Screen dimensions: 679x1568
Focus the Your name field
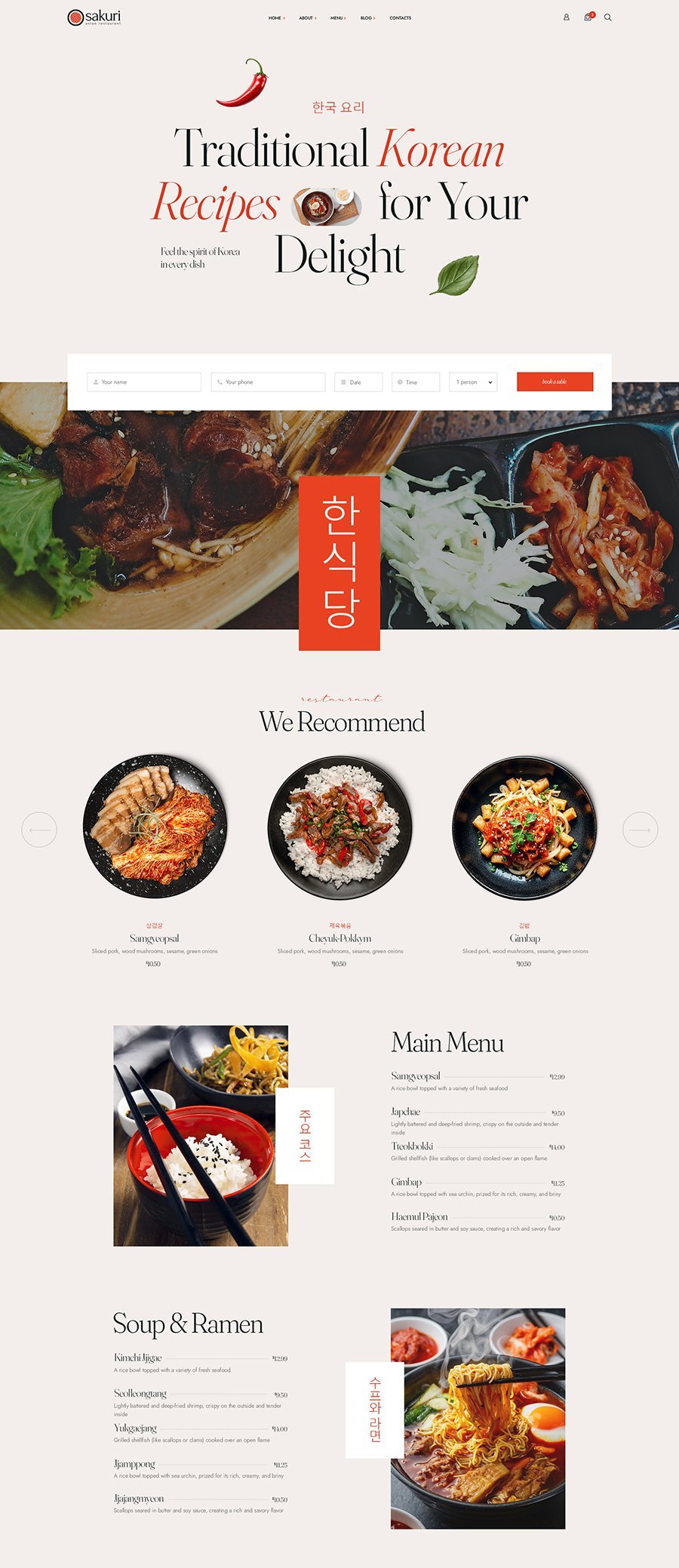pyautogui.click(x=144, y=382)
